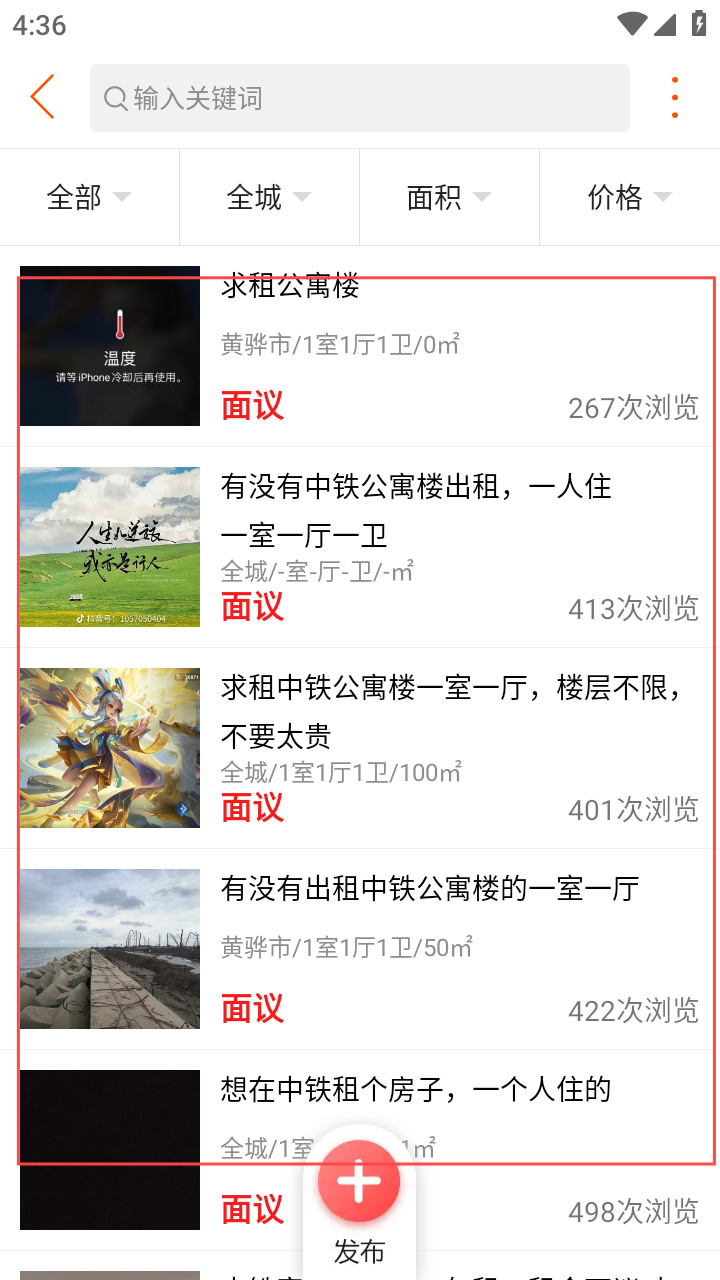720x1280 pixels.
Task: Open the 求租公寓楼 listing
Action: click(360, 346)
